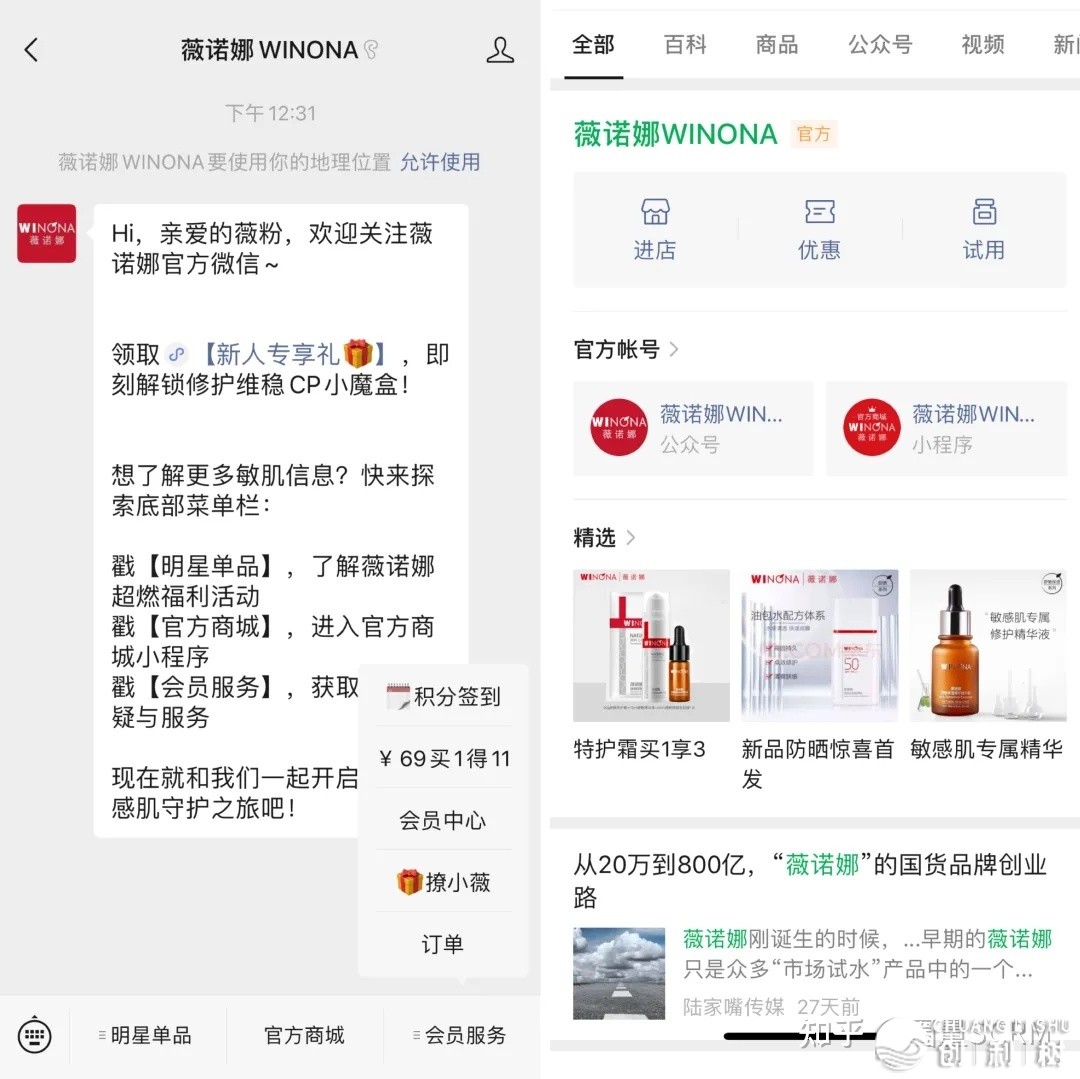Go back from the WINONA chat

tap(32, 50)
